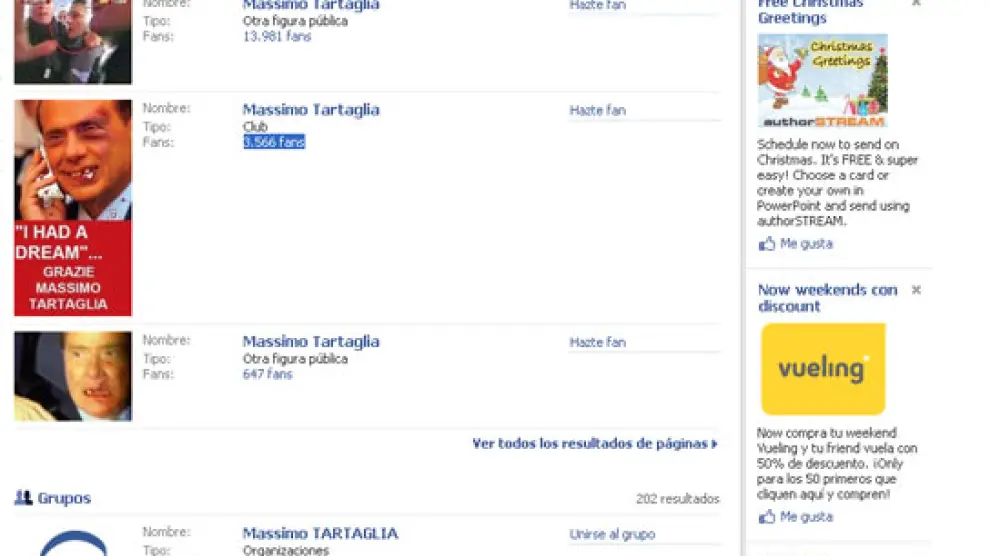Open the Massimo Tartaglia Club page
990x556 pixels.
tap(311, 110)
